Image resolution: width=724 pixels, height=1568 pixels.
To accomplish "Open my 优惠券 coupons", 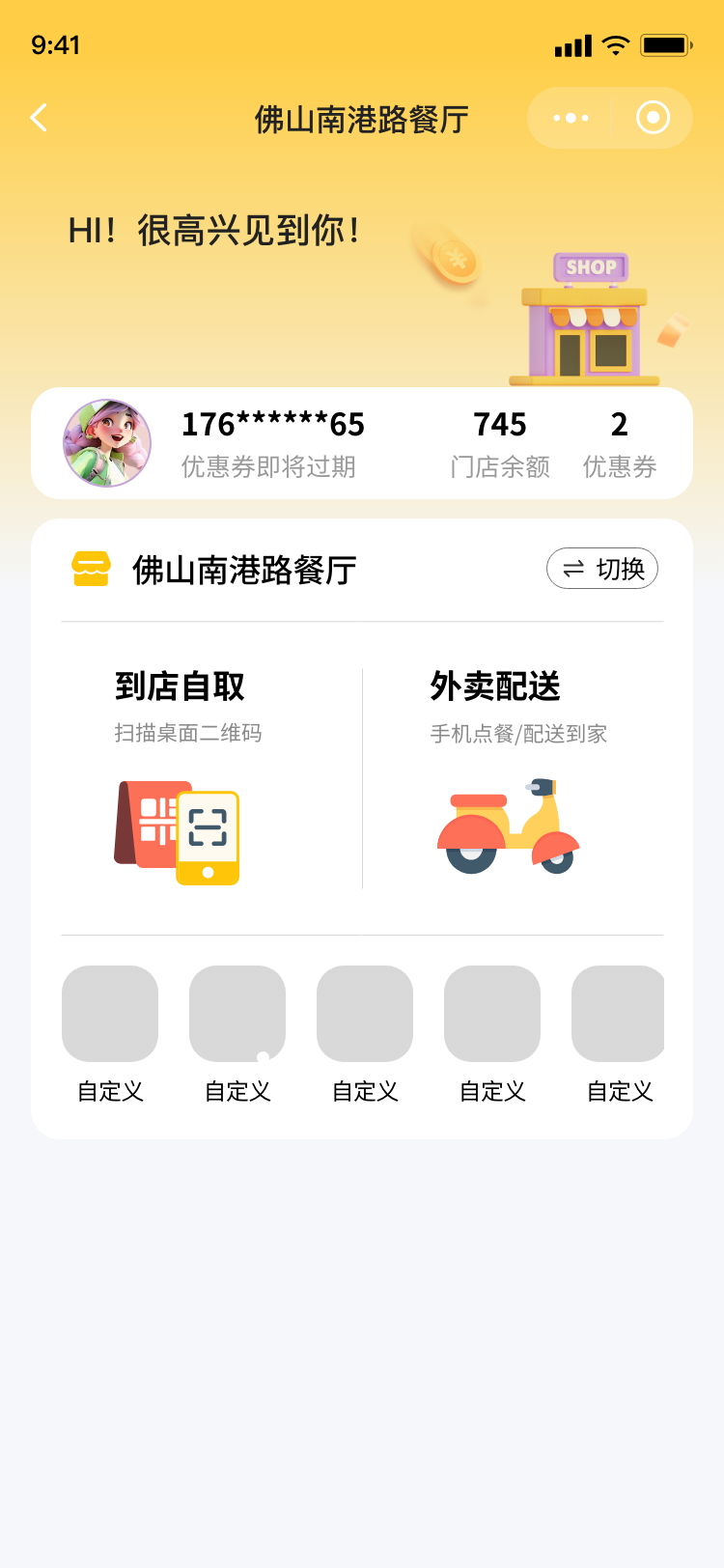I will click(620, 443).
